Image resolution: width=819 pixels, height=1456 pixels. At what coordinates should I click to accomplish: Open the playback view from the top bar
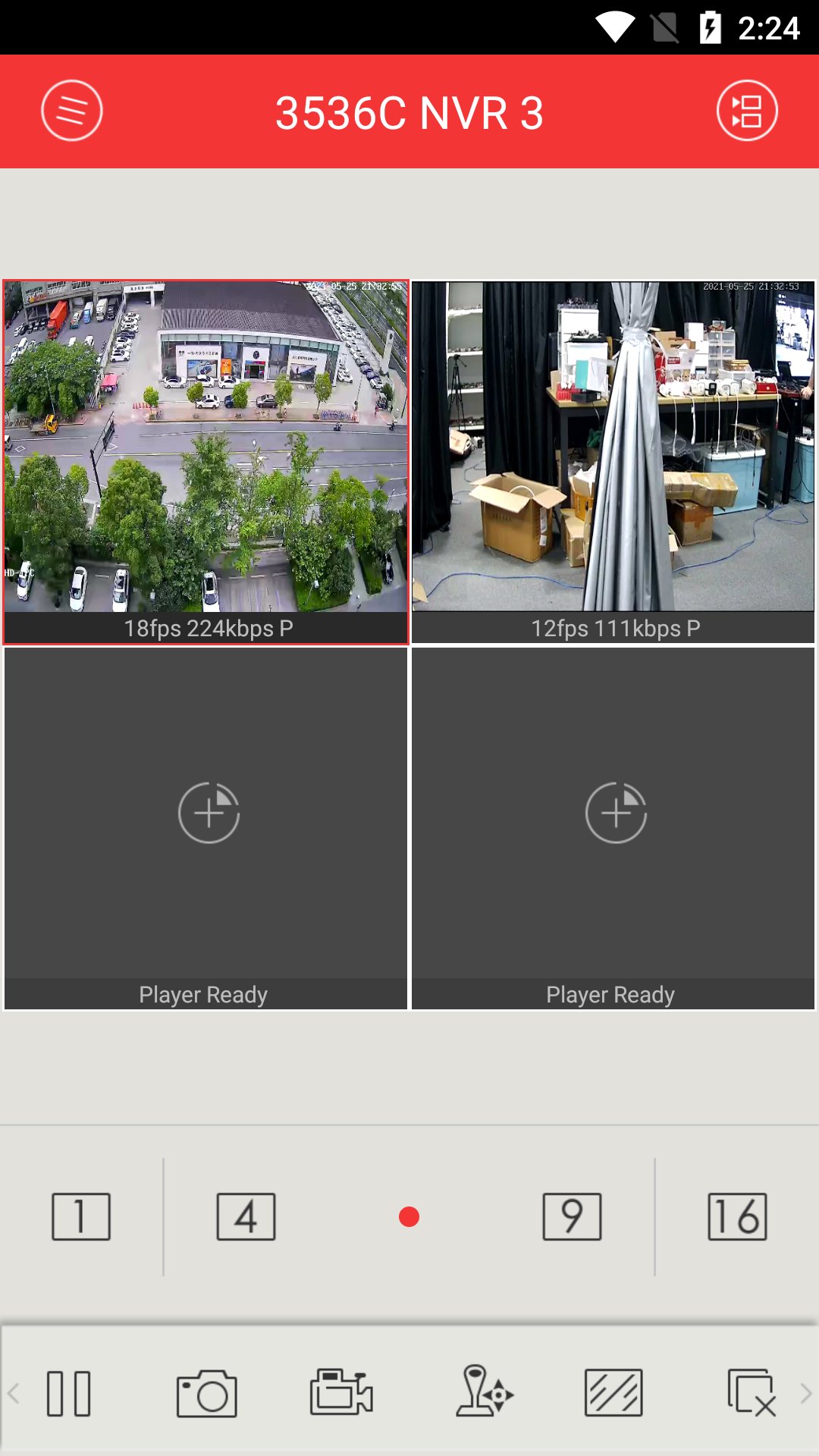[x=748, y=111]
